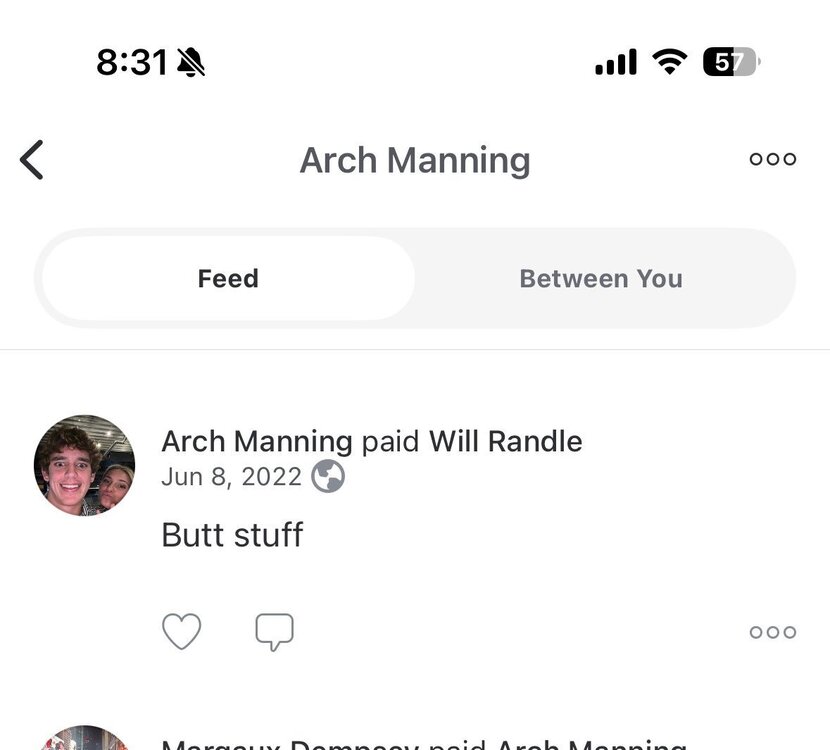Open Arch Manning's profile picture

pyautogui.click(x=84, y=465)
